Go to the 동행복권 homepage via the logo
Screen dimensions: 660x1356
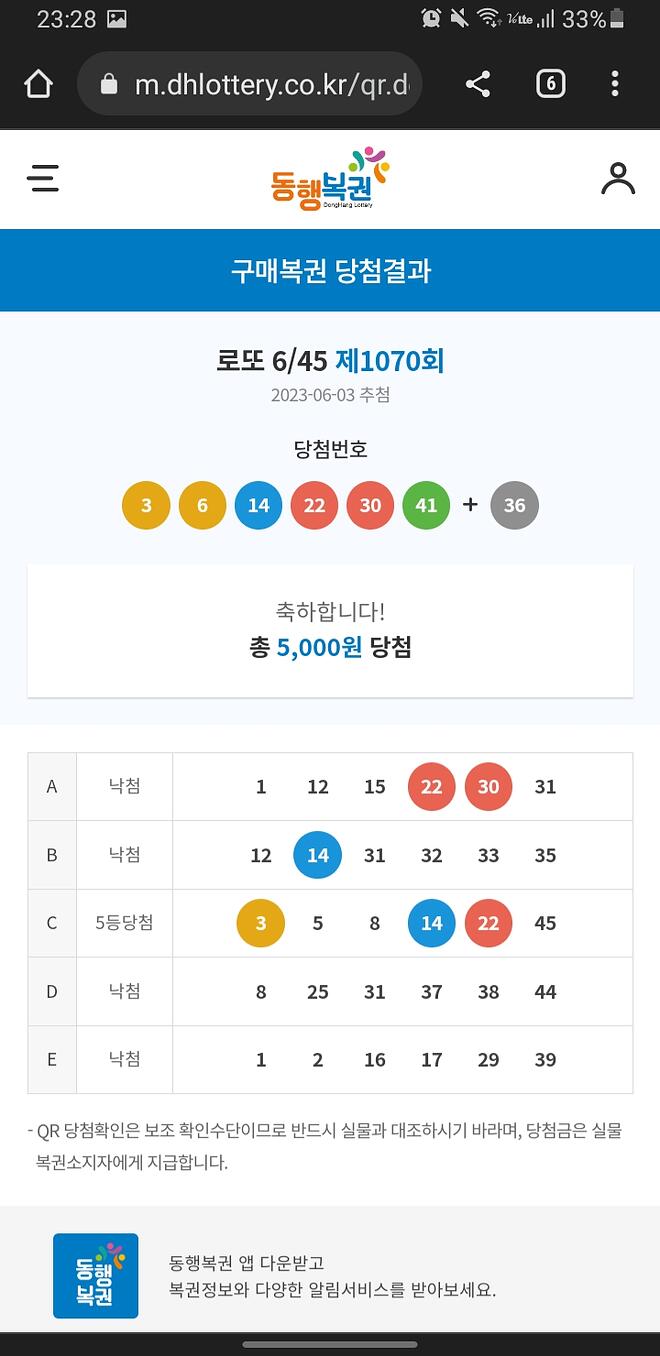pos(329,178)
